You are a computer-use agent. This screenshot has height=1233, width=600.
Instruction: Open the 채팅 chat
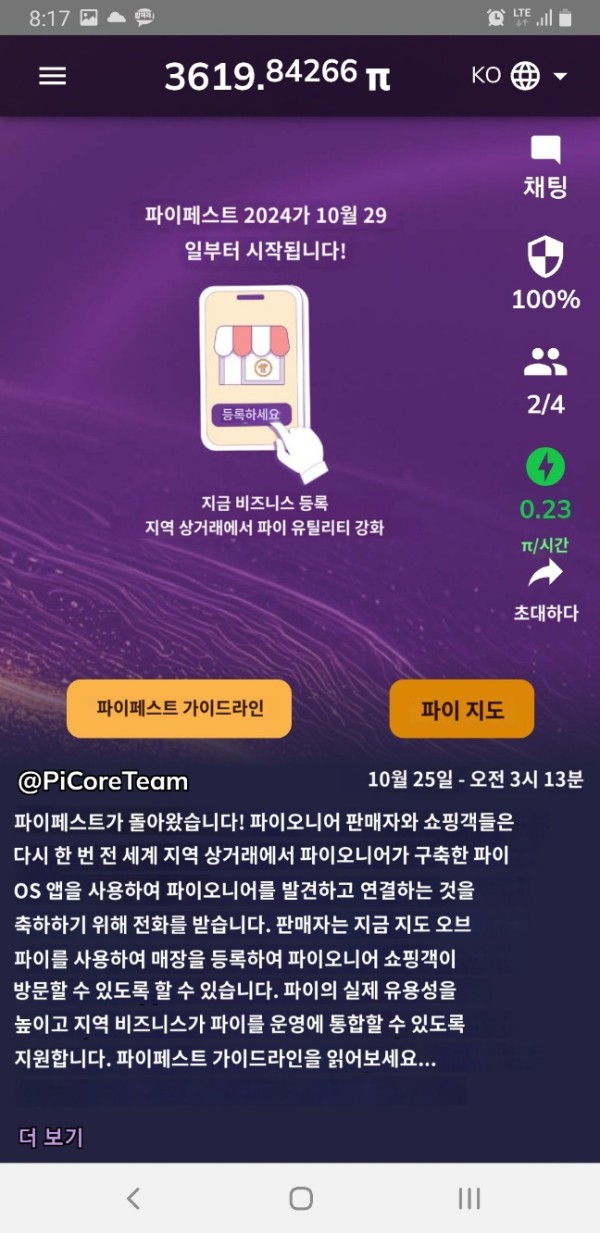point(545,167)
